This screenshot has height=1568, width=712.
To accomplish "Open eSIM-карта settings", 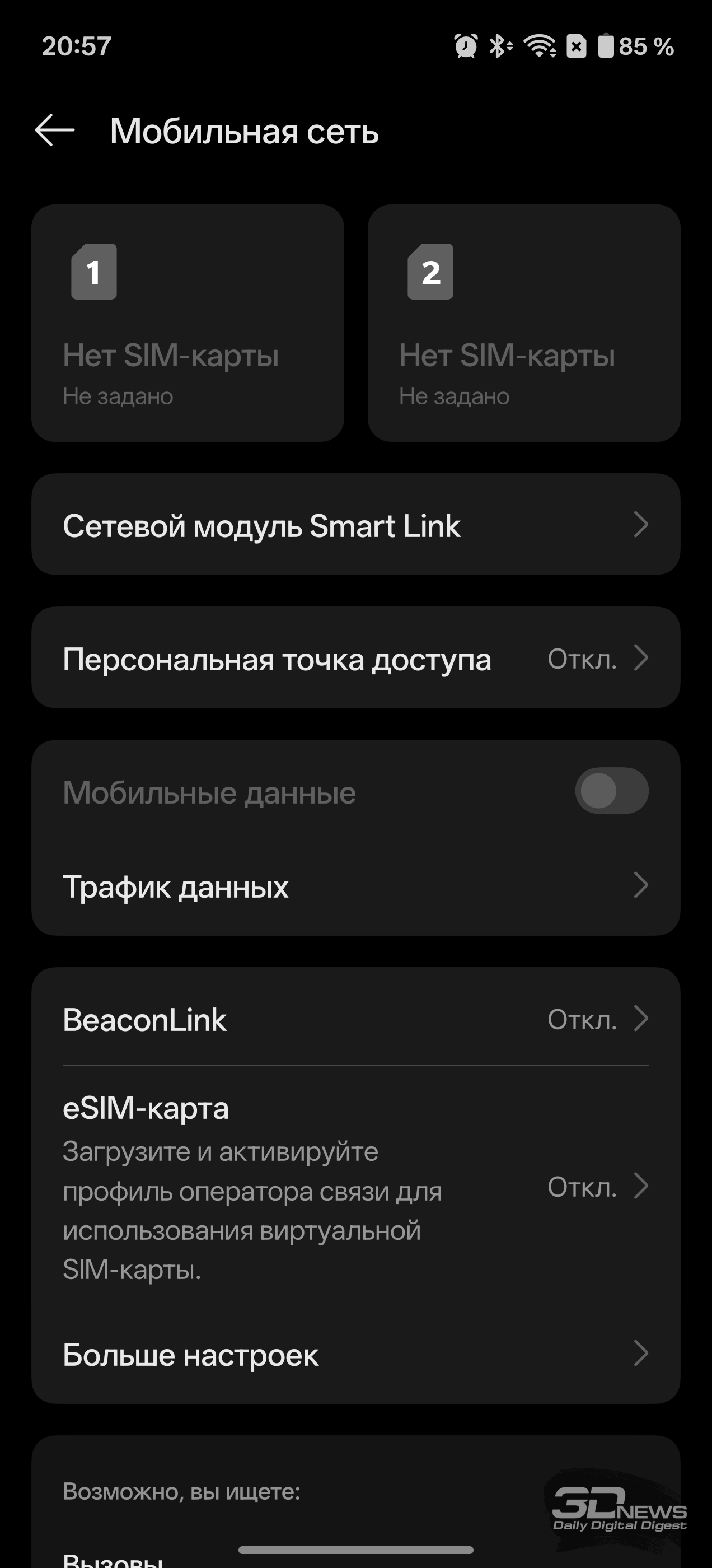I will tap(355, 1186).
